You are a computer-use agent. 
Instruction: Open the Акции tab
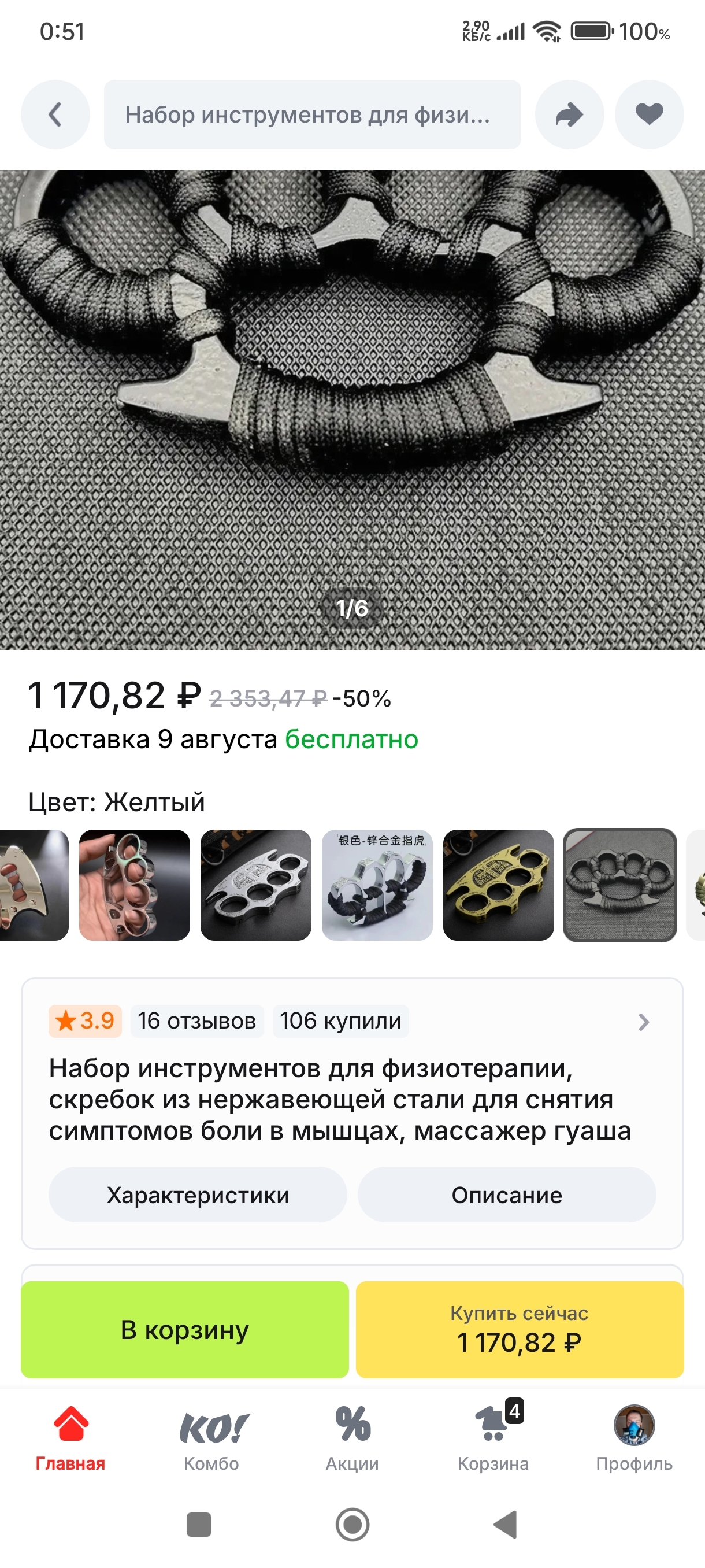352,1439
